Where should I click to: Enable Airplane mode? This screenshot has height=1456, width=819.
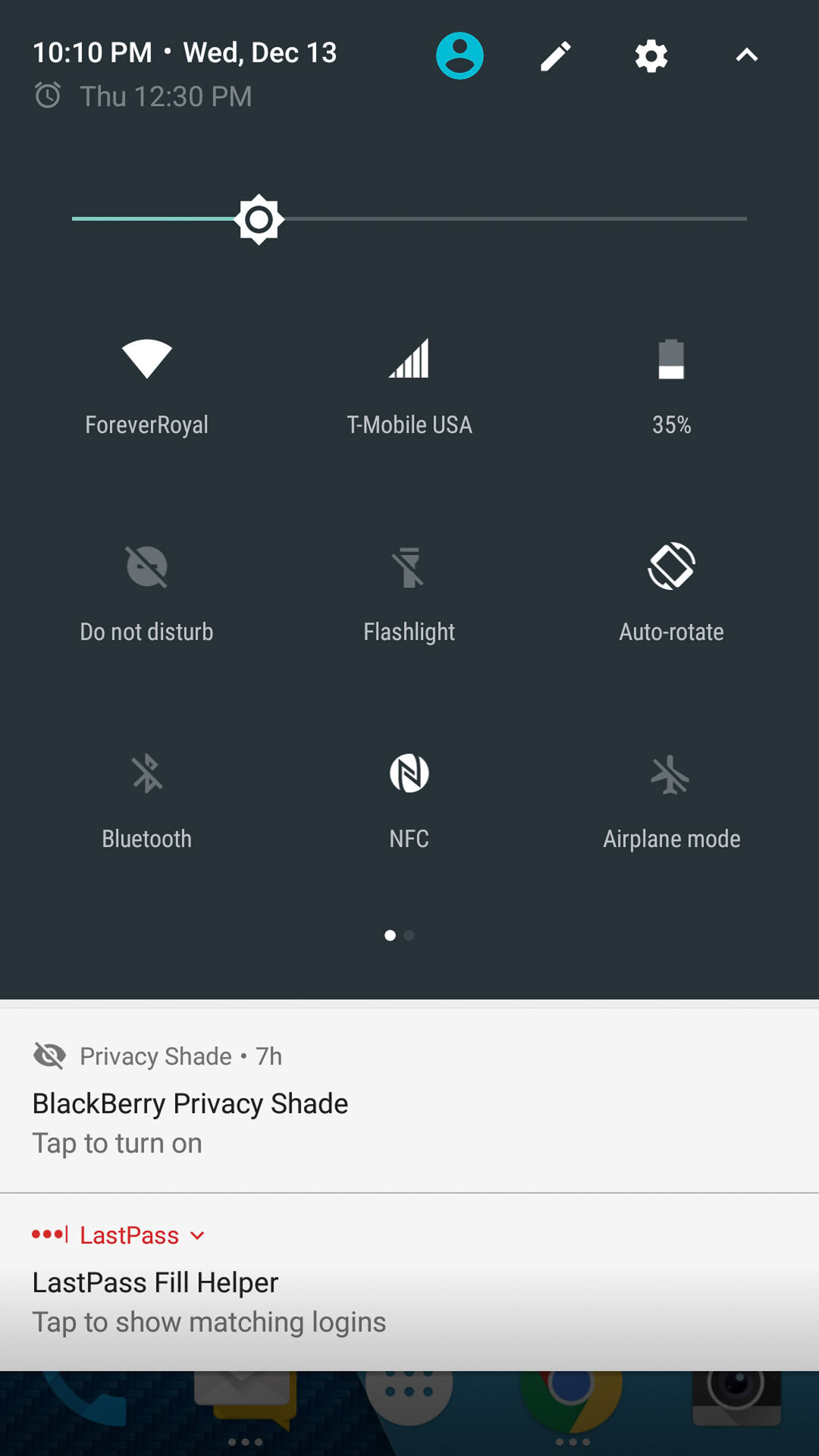click(671, 773)
